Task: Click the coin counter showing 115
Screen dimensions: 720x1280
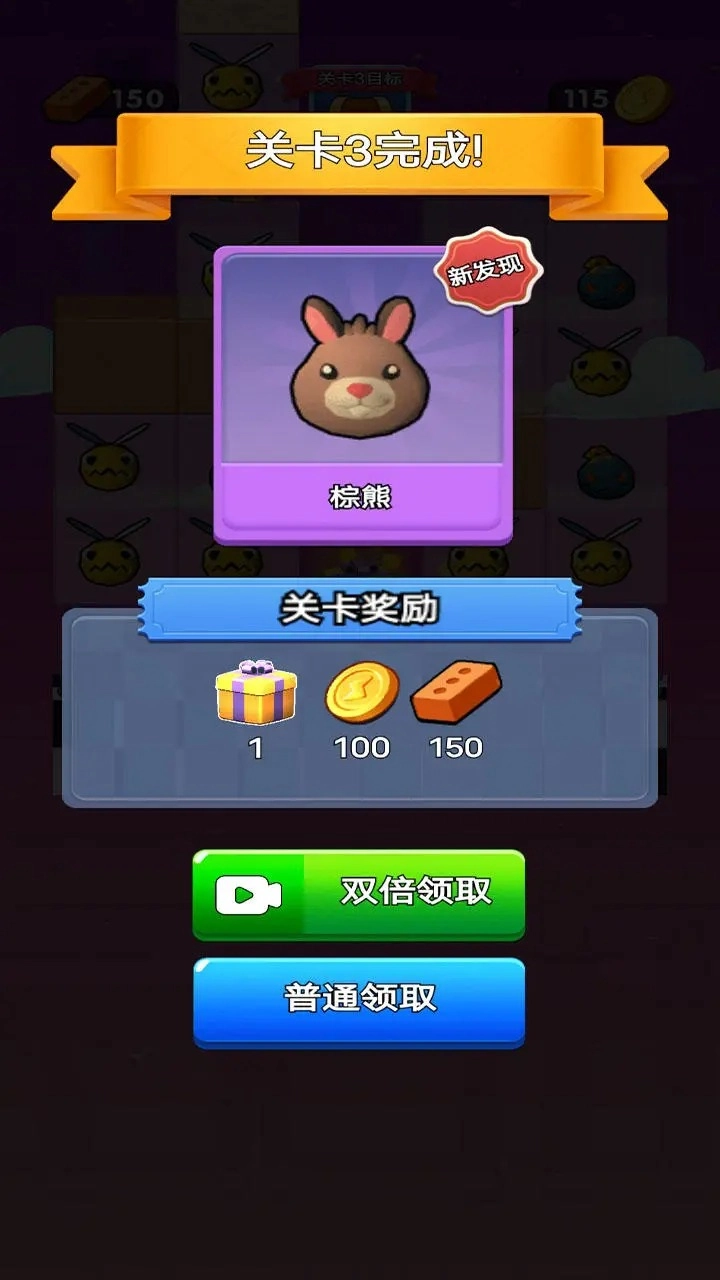Action: click(x=585, y=98)
